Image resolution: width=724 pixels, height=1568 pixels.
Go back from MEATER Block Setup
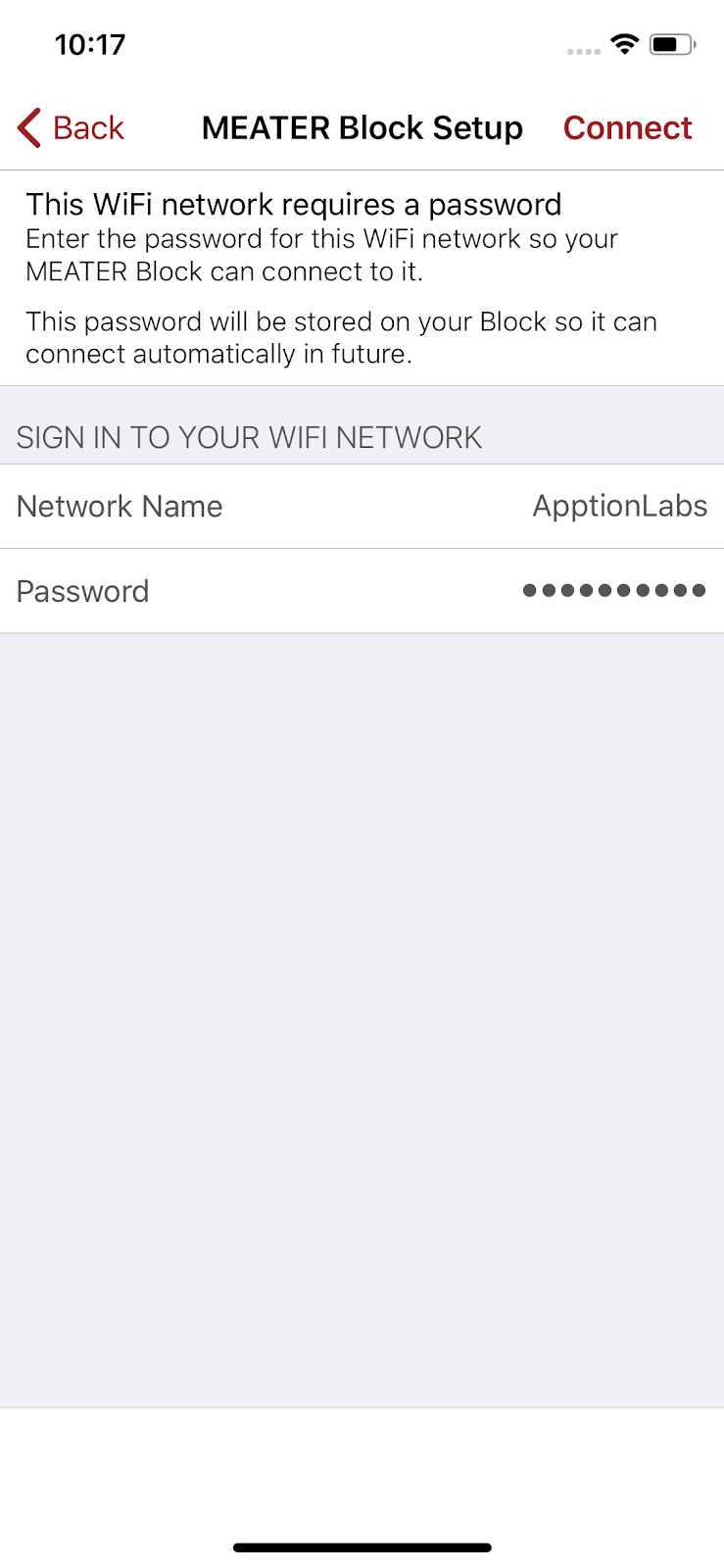[x=71, y=127]
